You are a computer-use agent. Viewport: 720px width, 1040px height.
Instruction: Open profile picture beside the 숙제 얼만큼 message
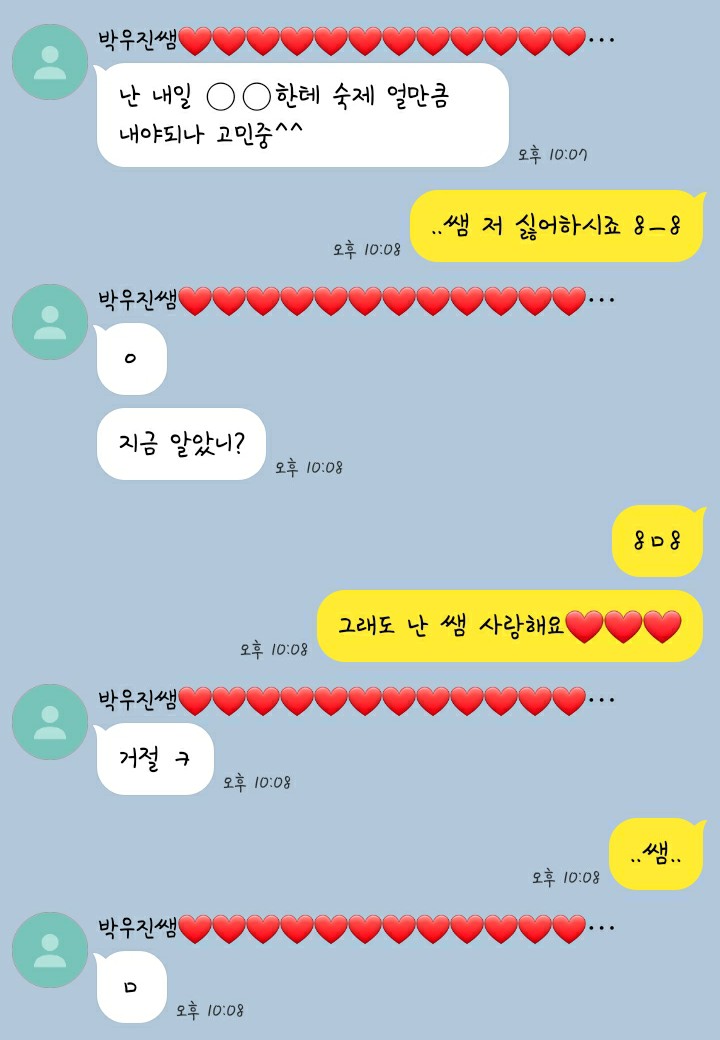(x=50, y=62)
